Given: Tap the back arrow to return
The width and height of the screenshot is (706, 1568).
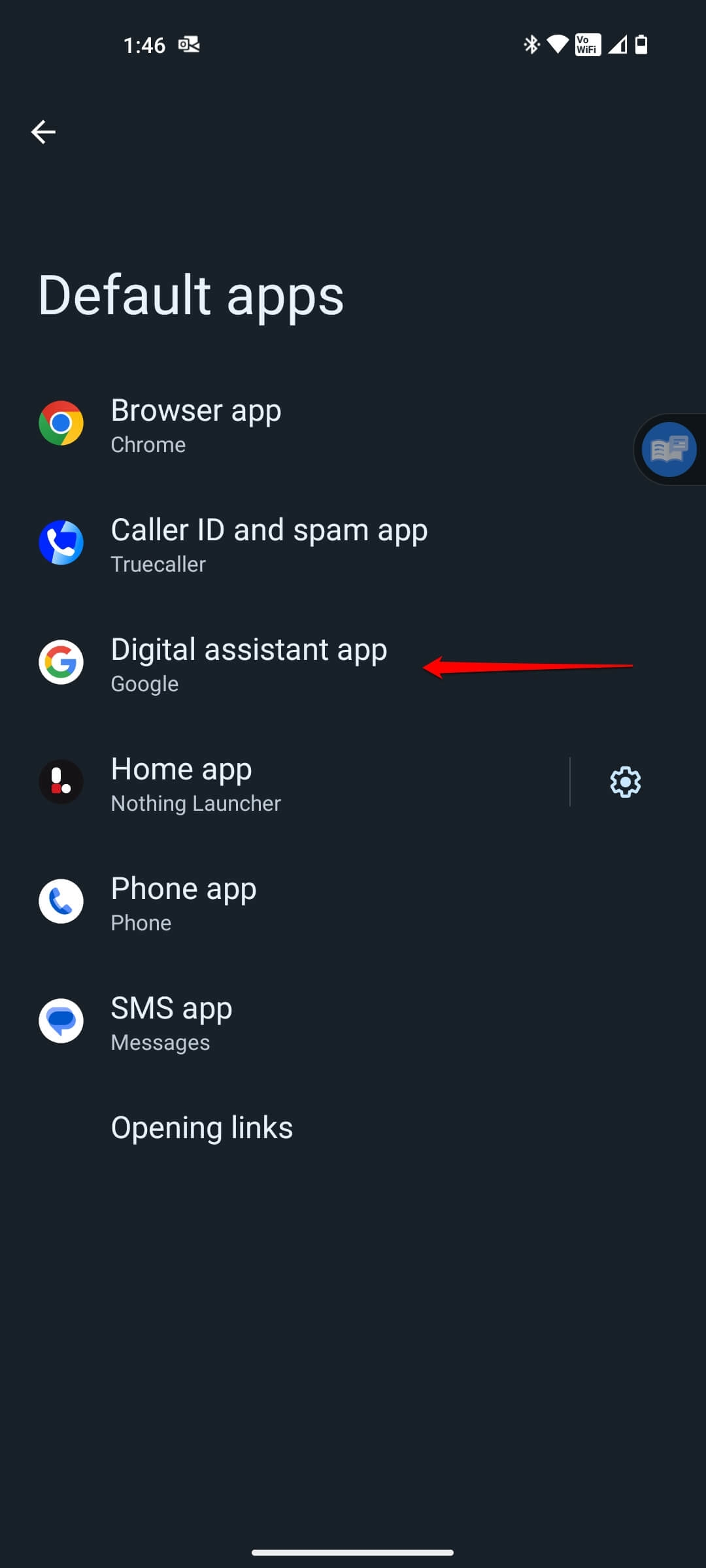Looking at the screenshot, I should pos(43,131).
